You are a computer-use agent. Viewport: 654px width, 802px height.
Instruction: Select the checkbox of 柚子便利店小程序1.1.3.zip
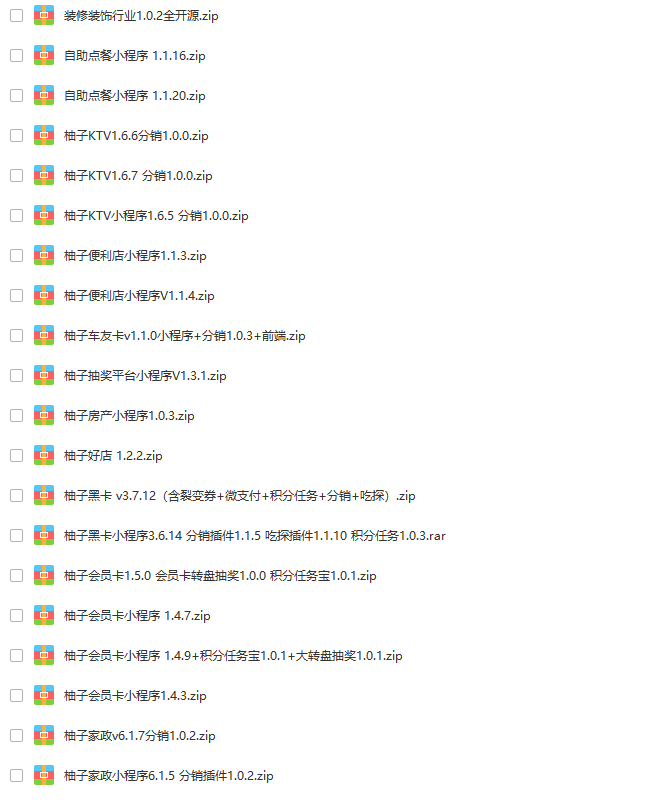tap(16, 255)
